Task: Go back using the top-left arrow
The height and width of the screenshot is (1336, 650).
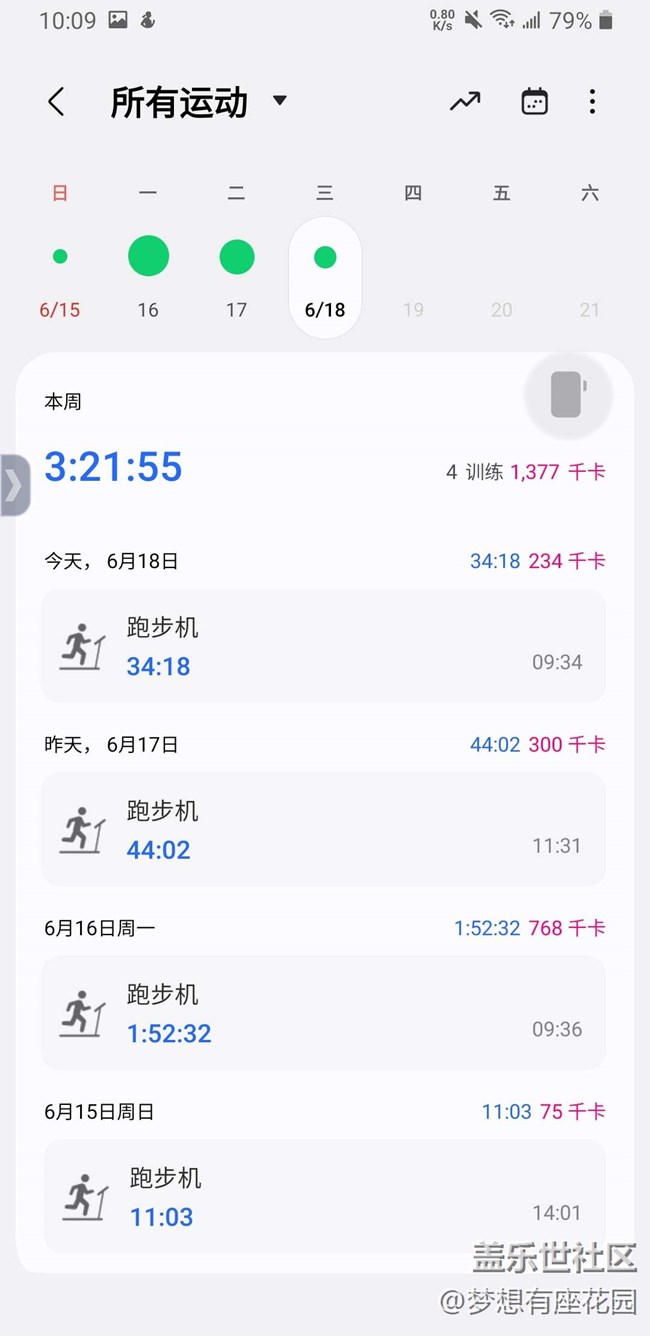Action: [x=56, y=102]
